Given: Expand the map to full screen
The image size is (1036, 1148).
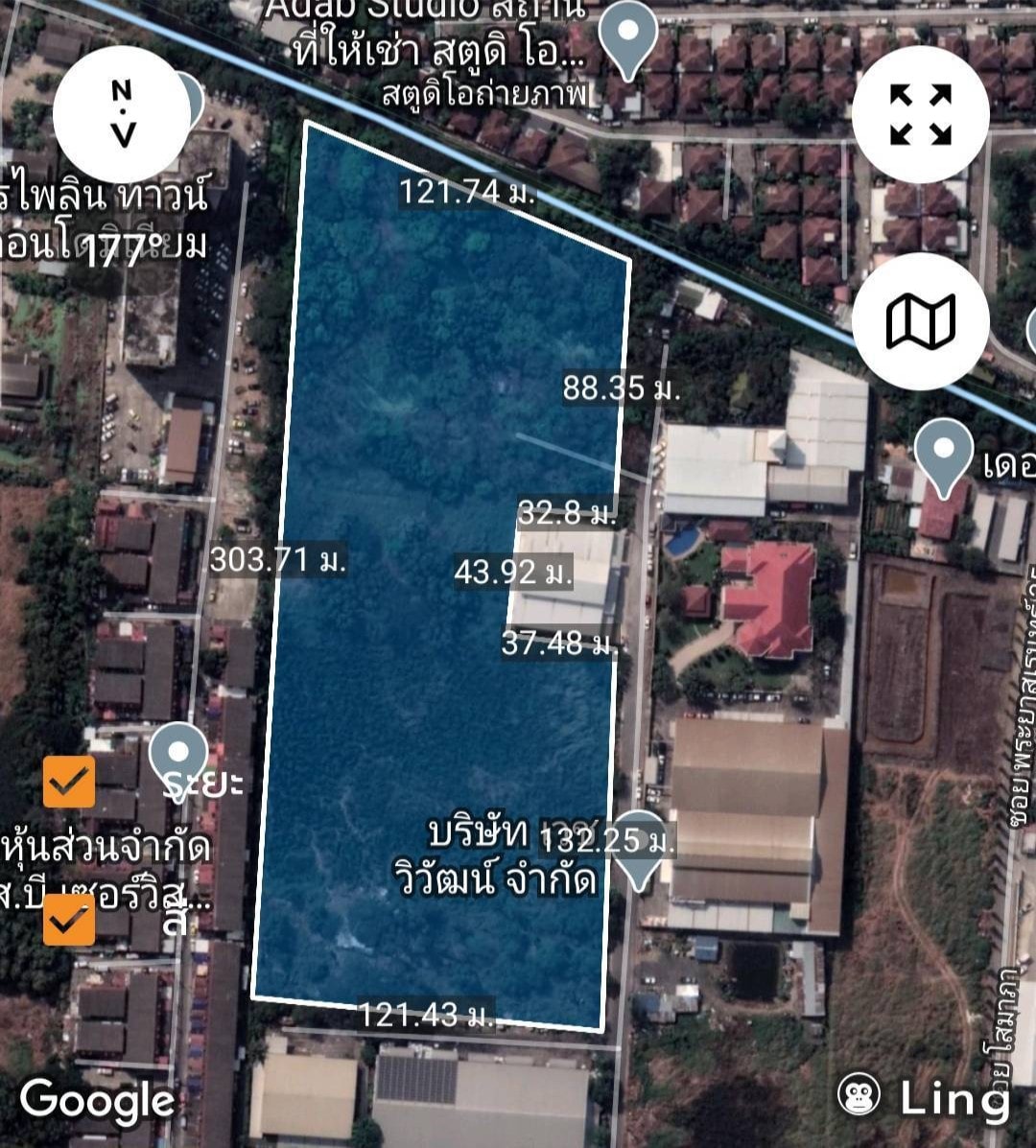Looking at the screenshot, I should click(x=920, y=113).
